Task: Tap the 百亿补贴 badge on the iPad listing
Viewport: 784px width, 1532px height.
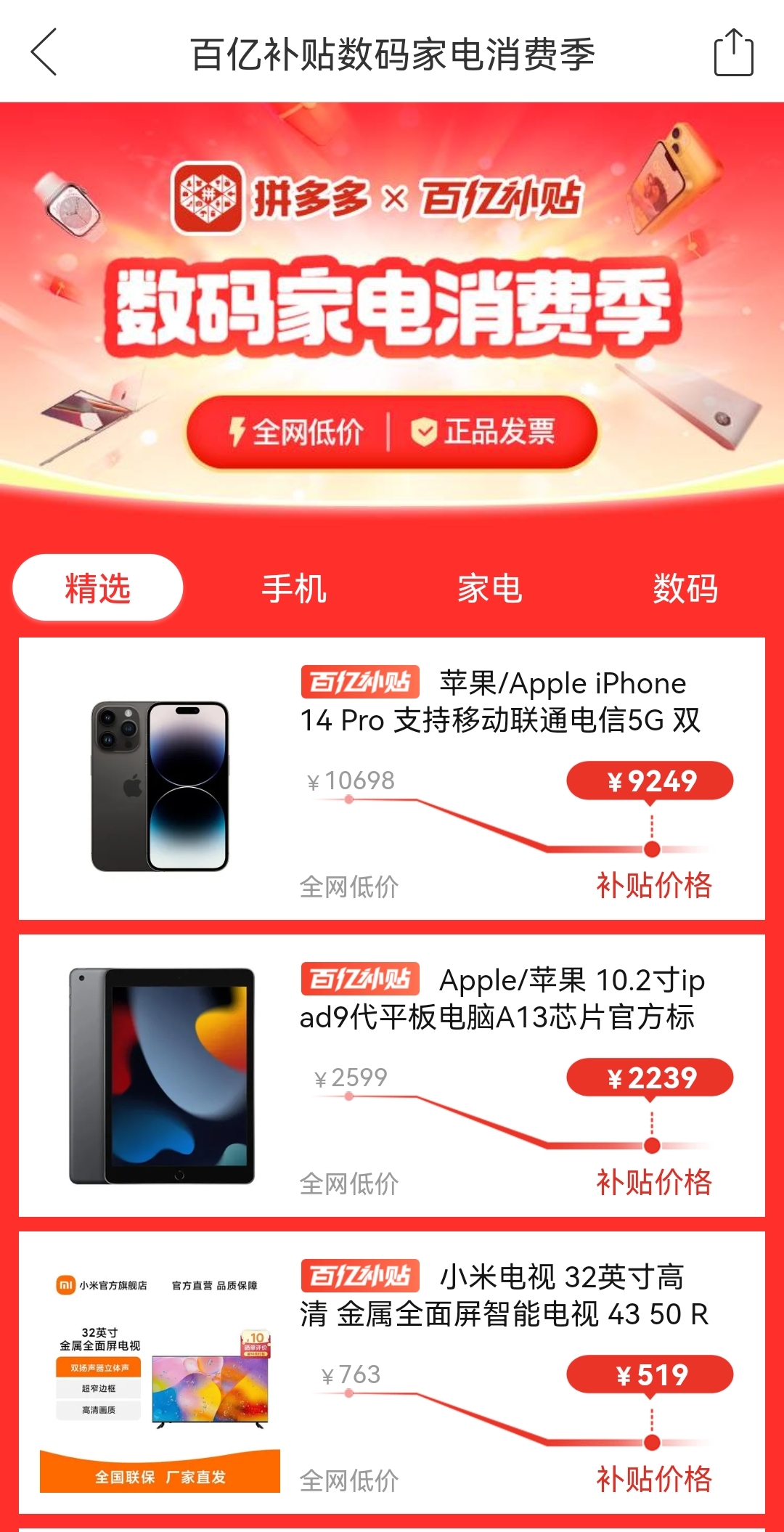Action: tap(360, 982)
